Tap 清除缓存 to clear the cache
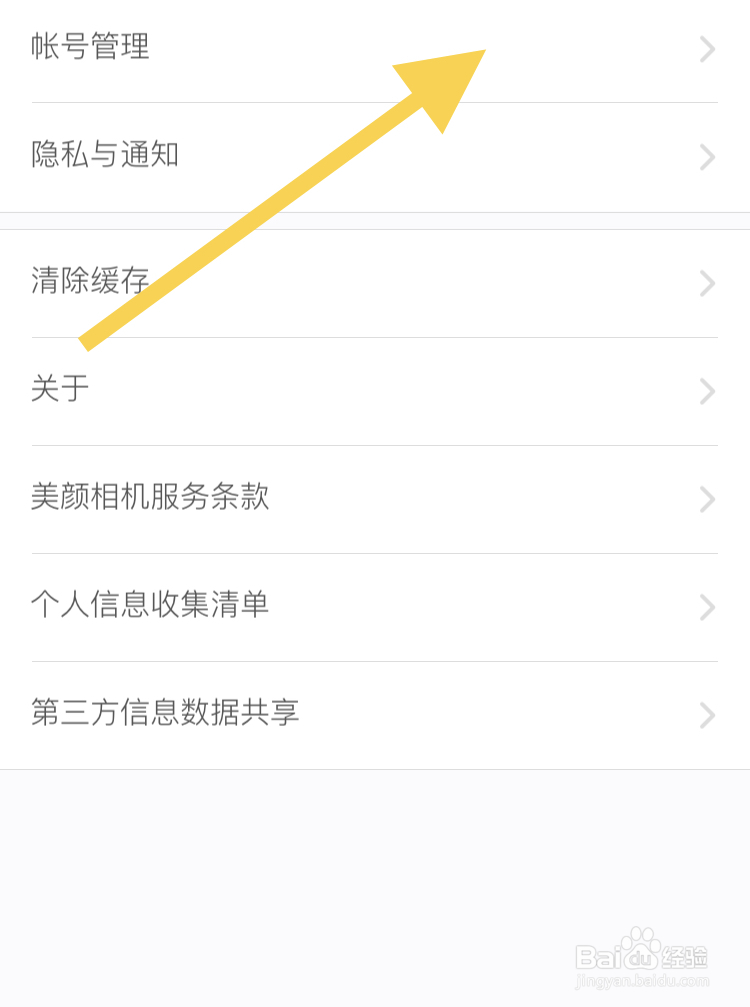 tap(90, 283)
